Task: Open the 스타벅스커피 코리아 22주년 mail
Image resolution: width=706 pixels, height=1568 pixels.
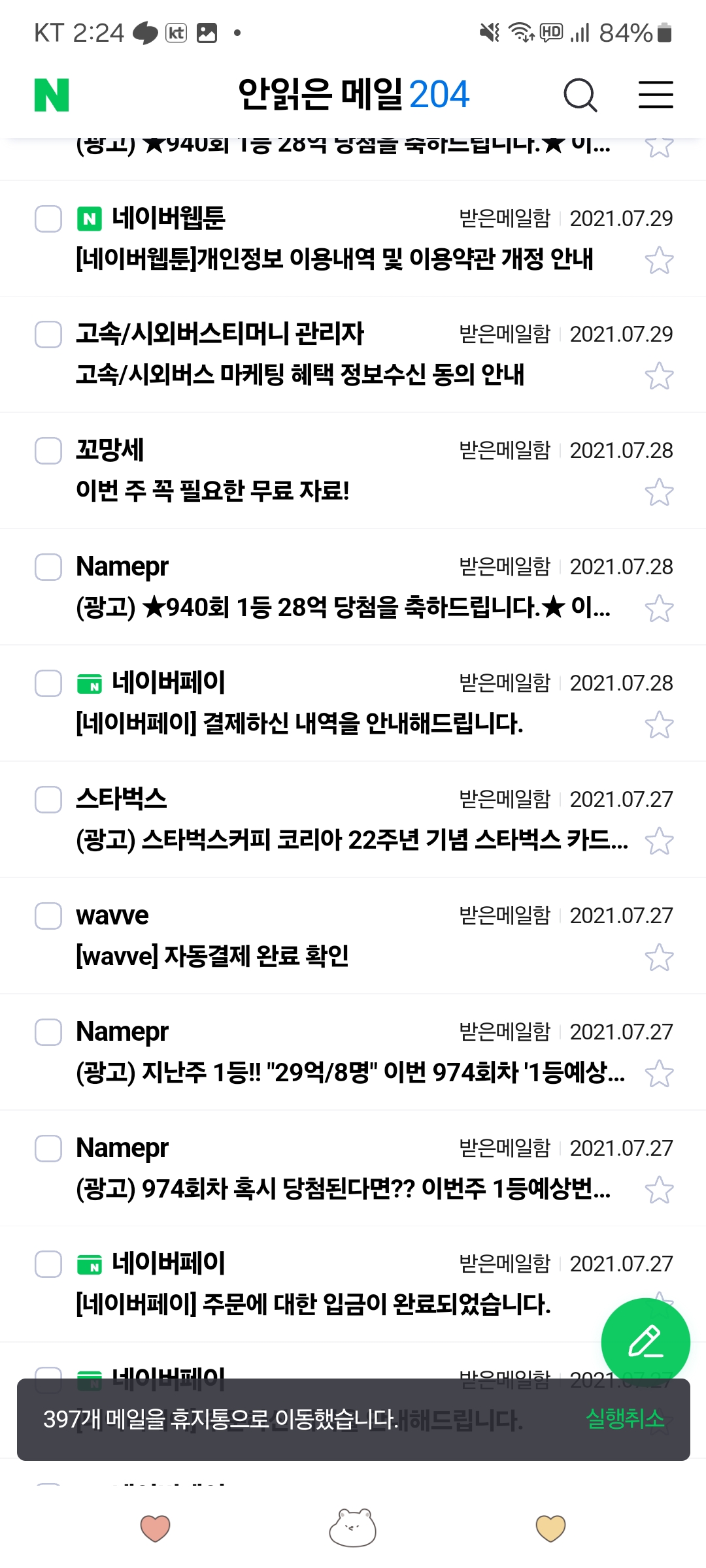Action: 353,819
